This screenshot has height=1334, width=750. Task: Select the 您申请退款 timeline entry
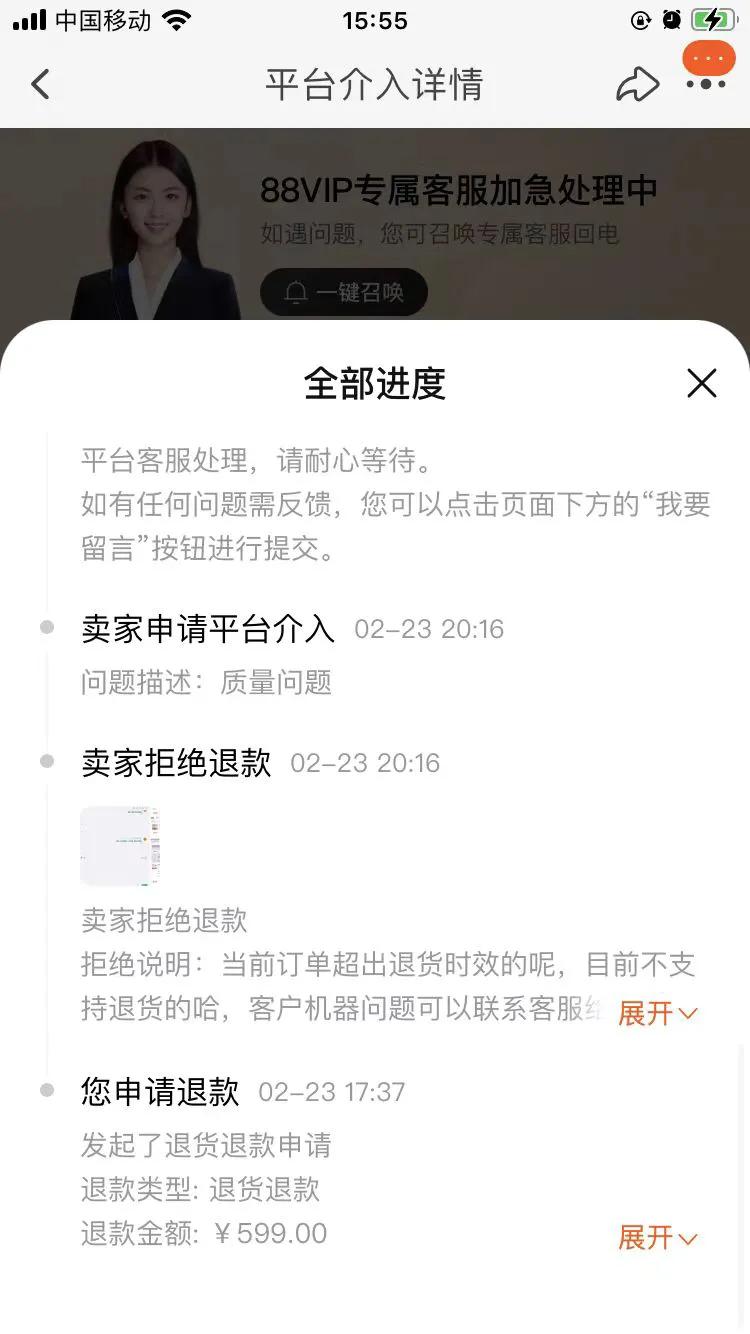click(160, 1092)
